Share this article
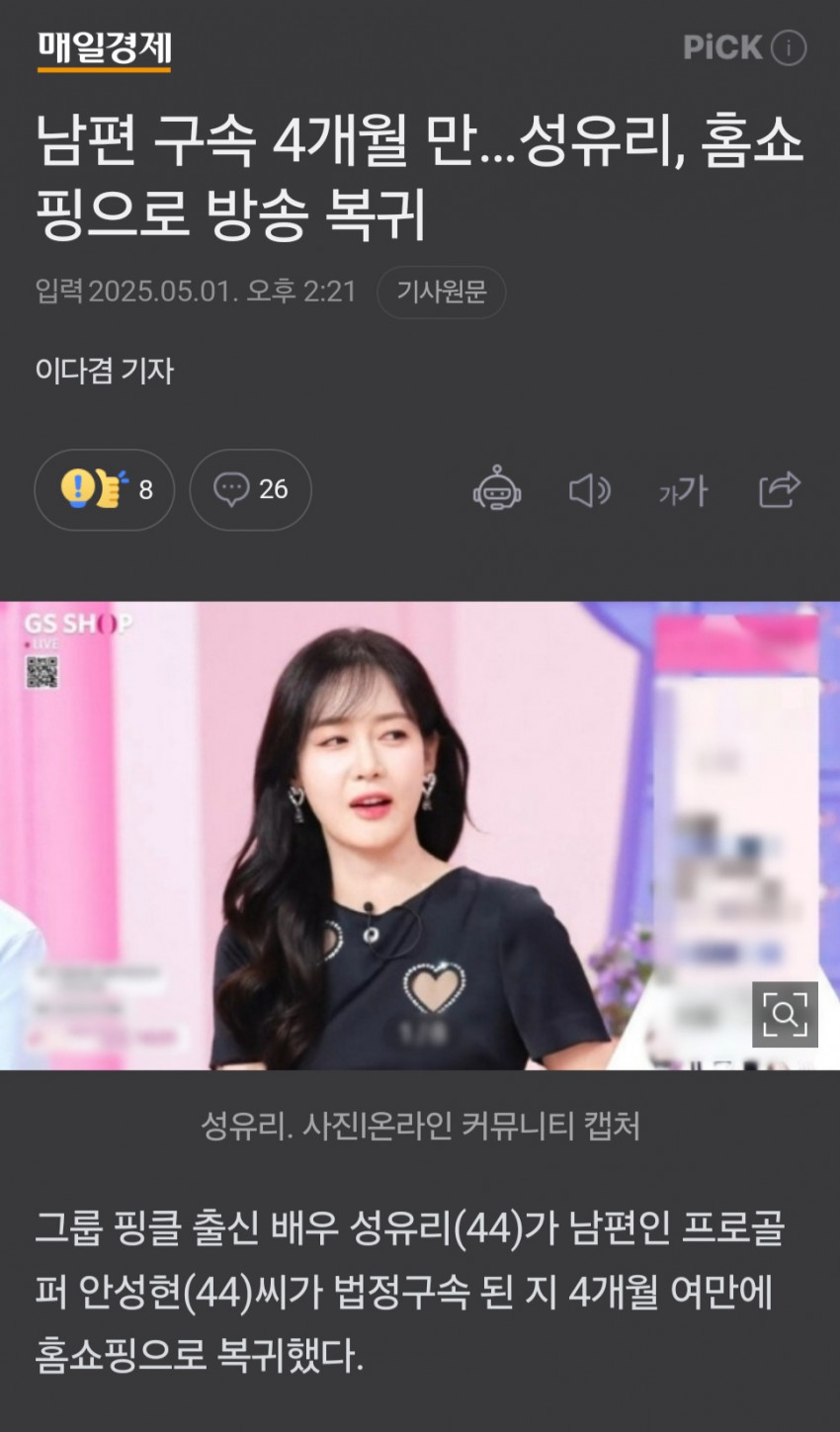This screenshot has height=1432, width=840. [x=779, y=489]
